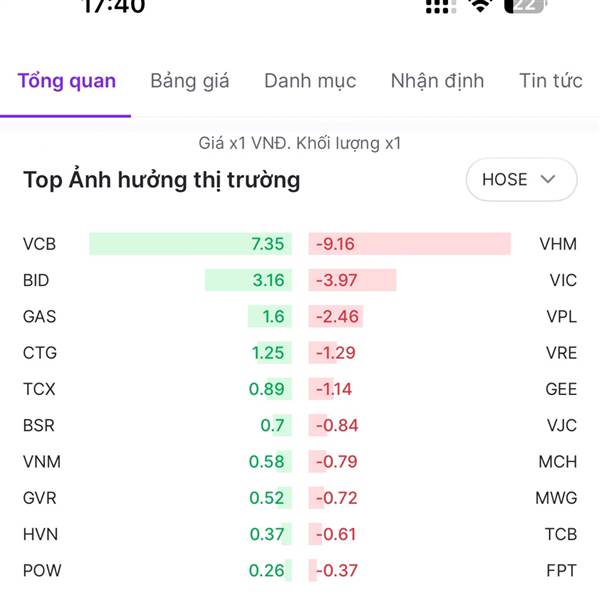
Task: View the Tin tức tab
Action: coord(550,81)
